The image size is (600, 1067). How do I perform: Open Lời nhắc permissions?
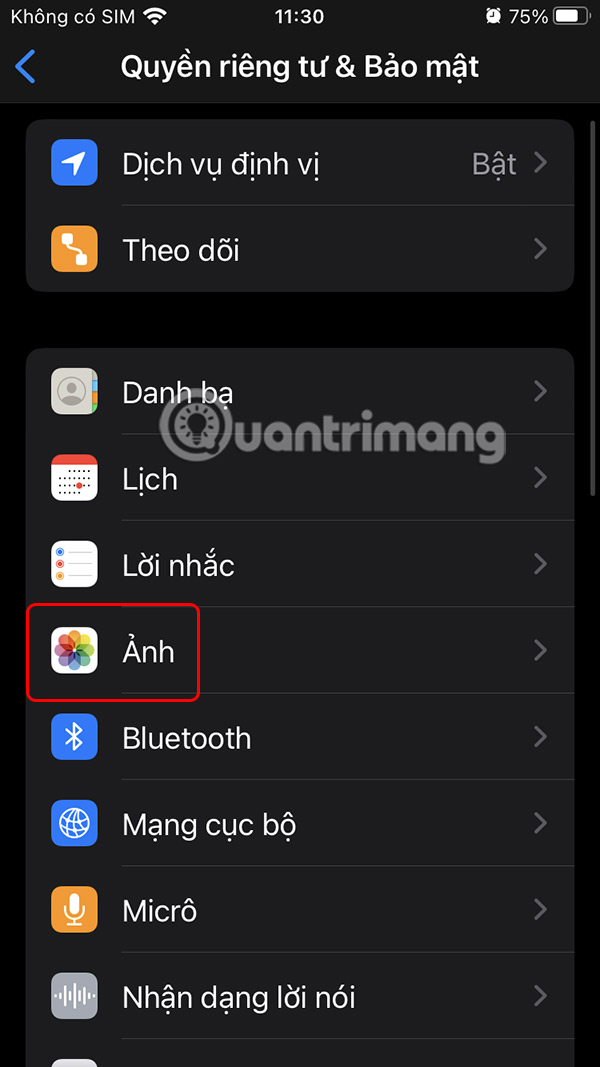(x=300, y=565)
